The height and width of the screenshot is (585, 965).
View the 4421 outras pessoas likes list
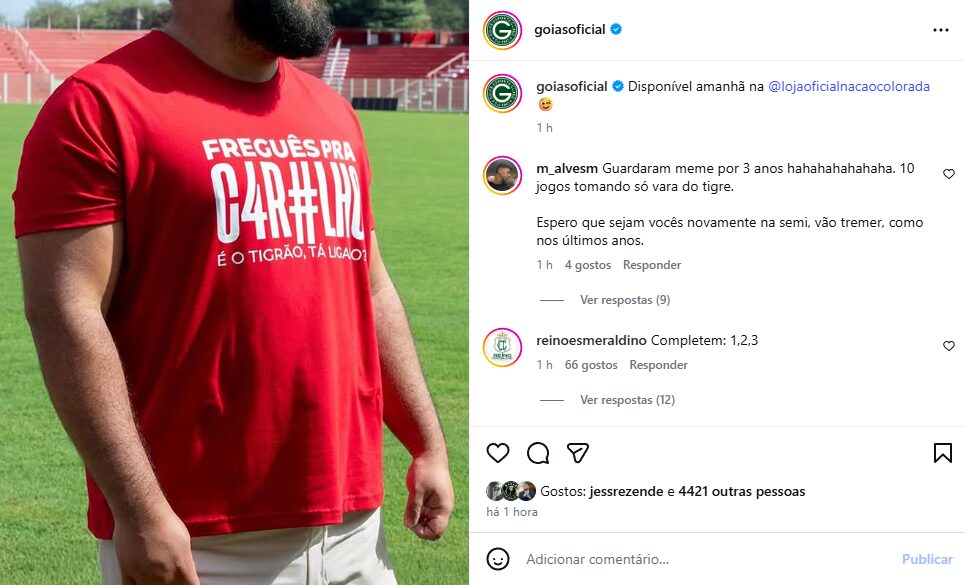741,491
